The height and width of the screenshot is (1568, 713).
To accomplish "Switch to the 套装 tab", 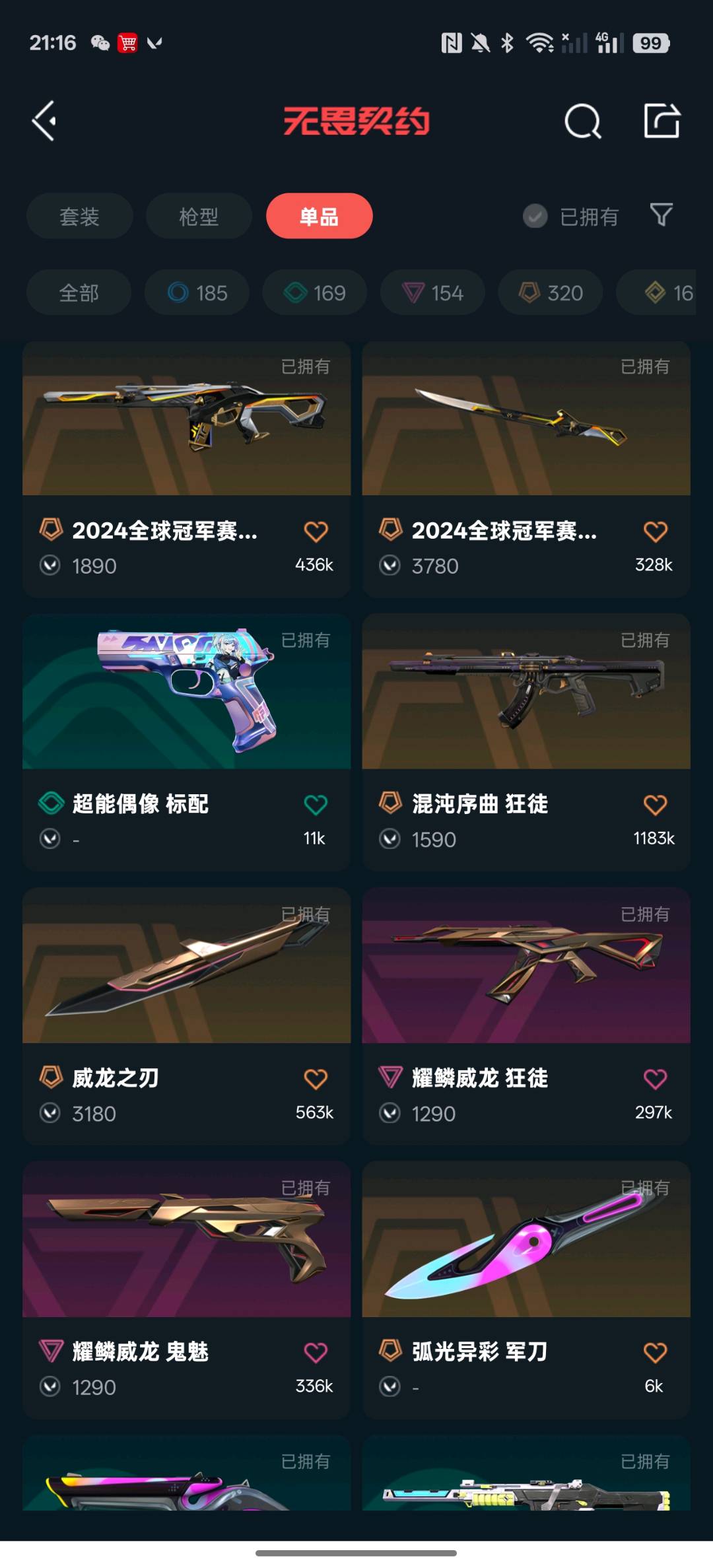I will (79, 216).
